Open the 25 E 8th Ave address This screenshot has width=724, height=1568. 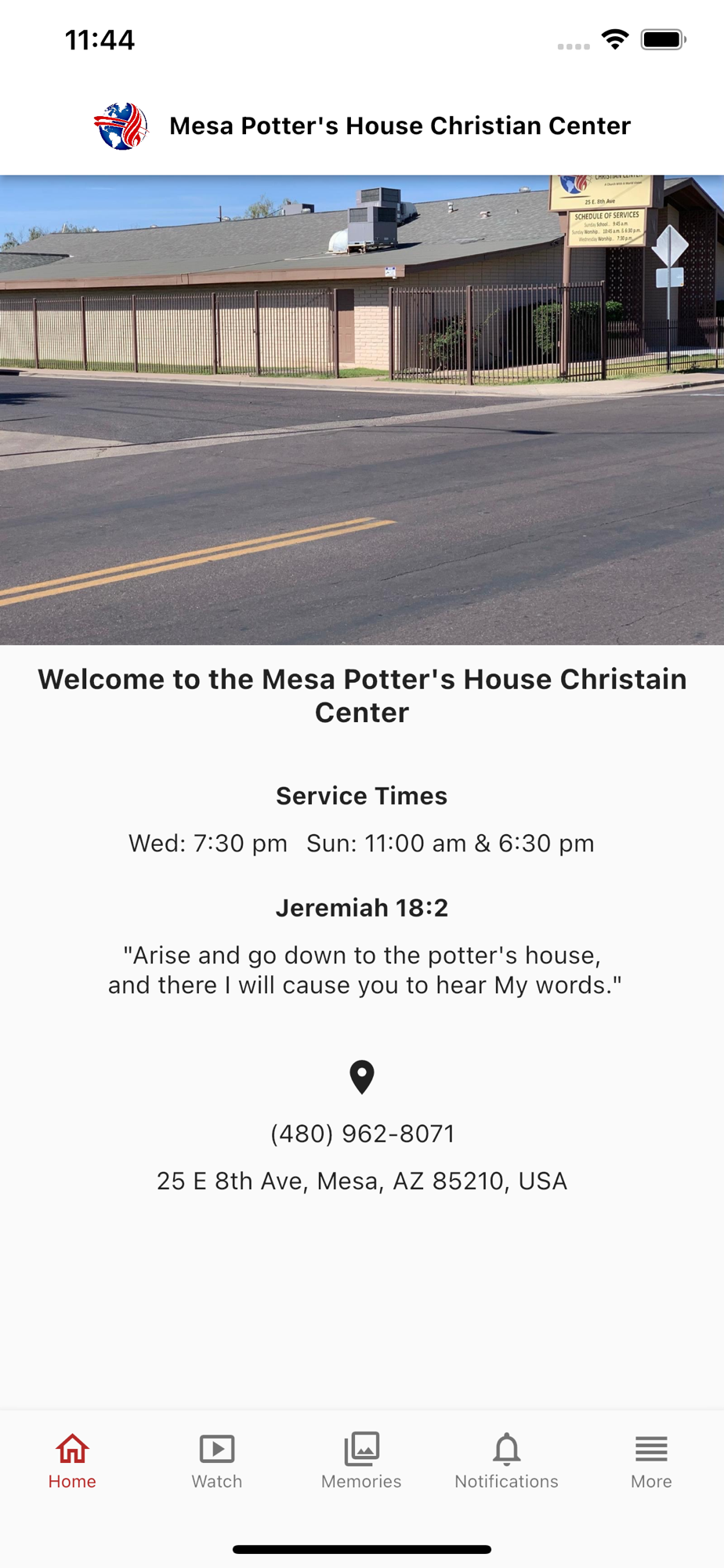click(362, 1181)
